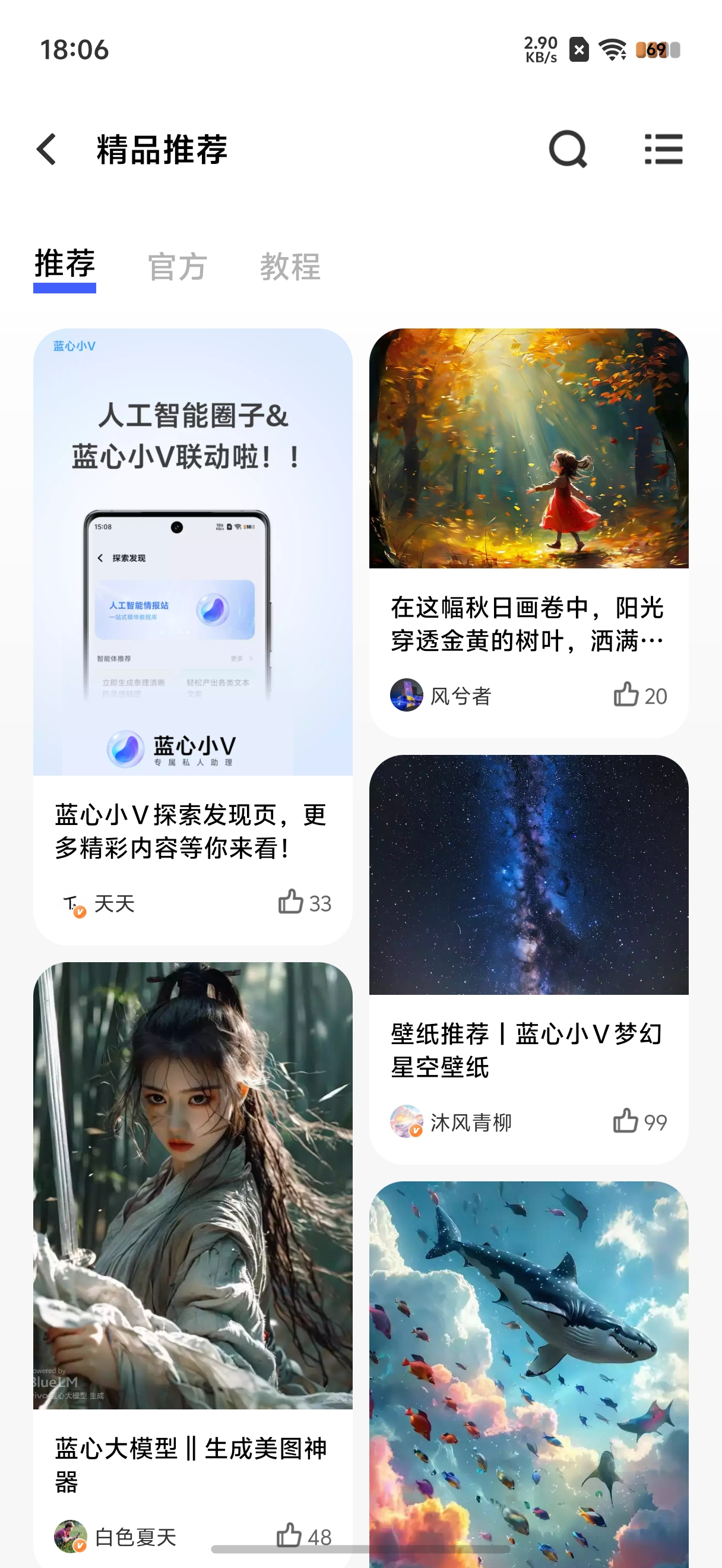Open the flying whale picture post
The image size is (722, 1568).
pos(528,1370)
